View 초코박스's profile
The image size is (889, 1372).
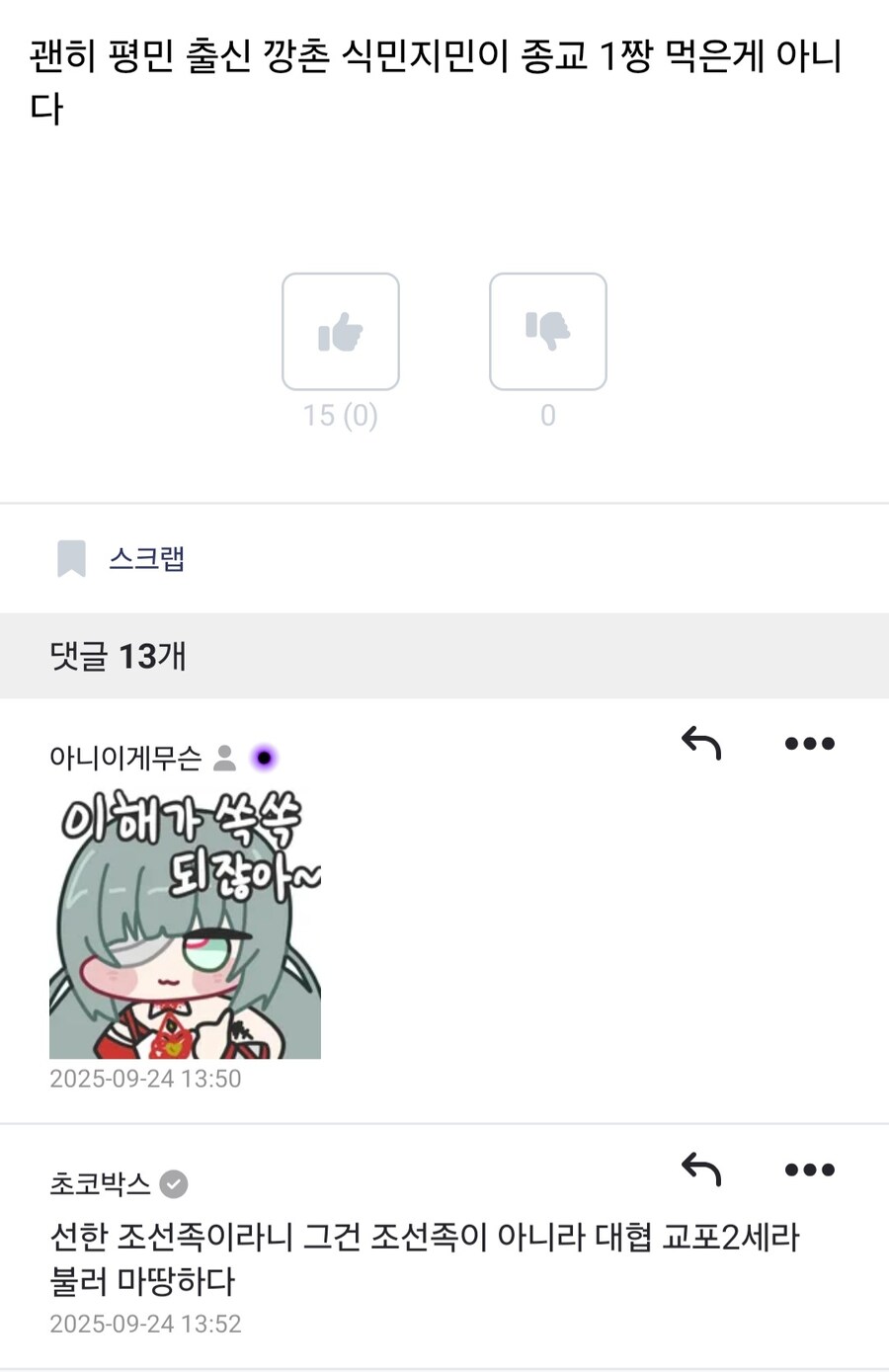point(100,1183)
